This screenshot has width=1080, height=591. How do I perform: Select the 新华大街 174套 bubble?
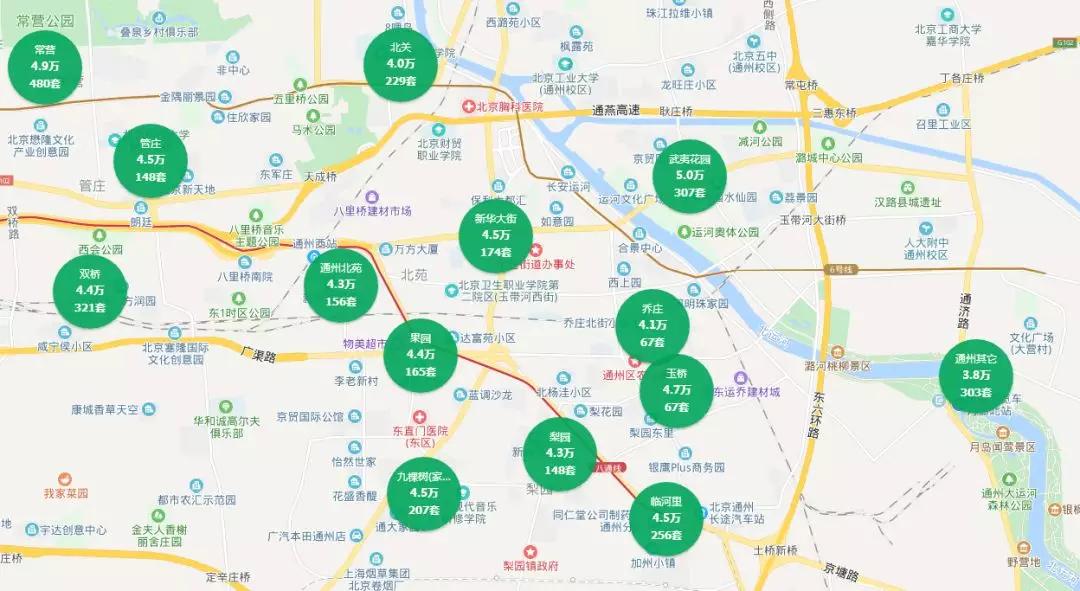tap(495, 235)
